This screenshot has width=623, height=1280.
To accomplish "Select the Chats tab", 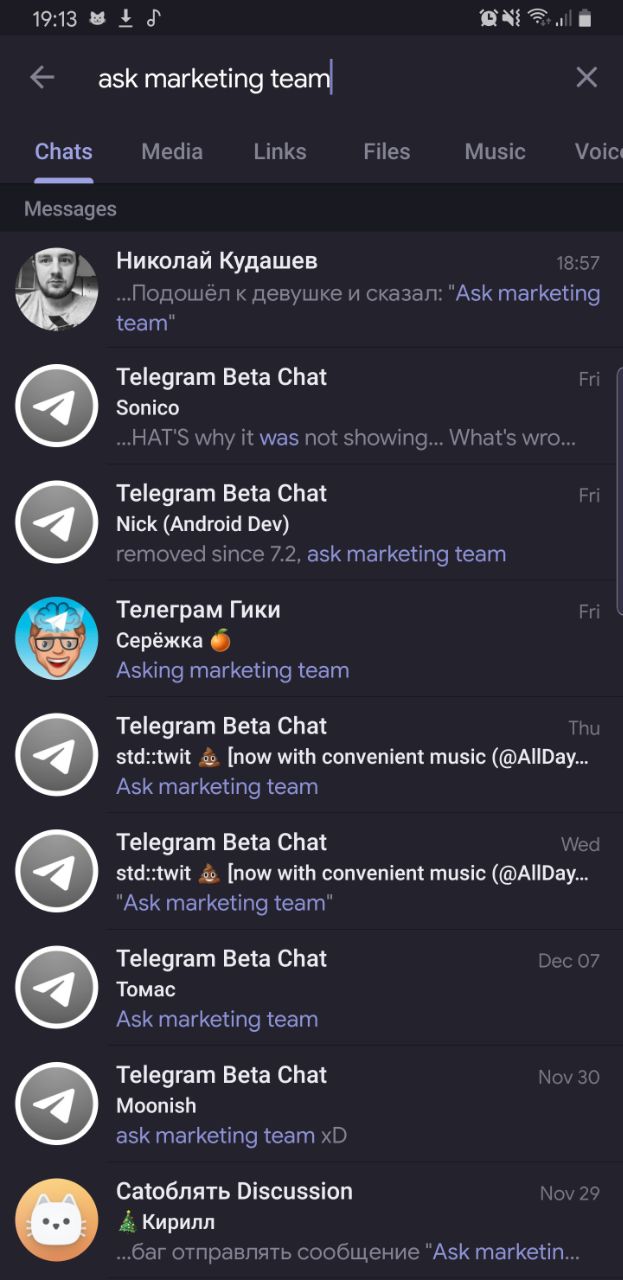I will click(64, 152).
